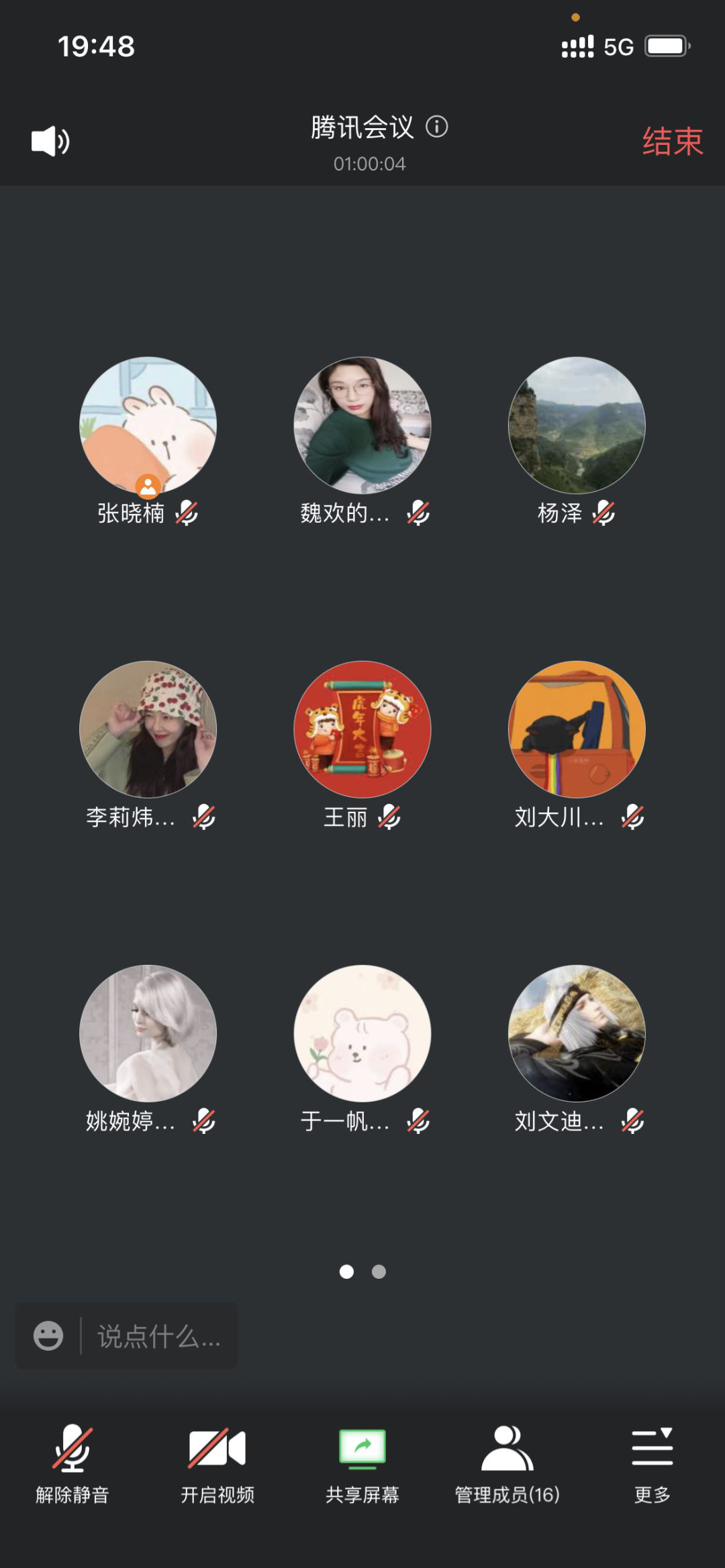The height and width of the screenshot is (1568, 725).
Task: Select participant 王丽's avatar
Action: 362,729
